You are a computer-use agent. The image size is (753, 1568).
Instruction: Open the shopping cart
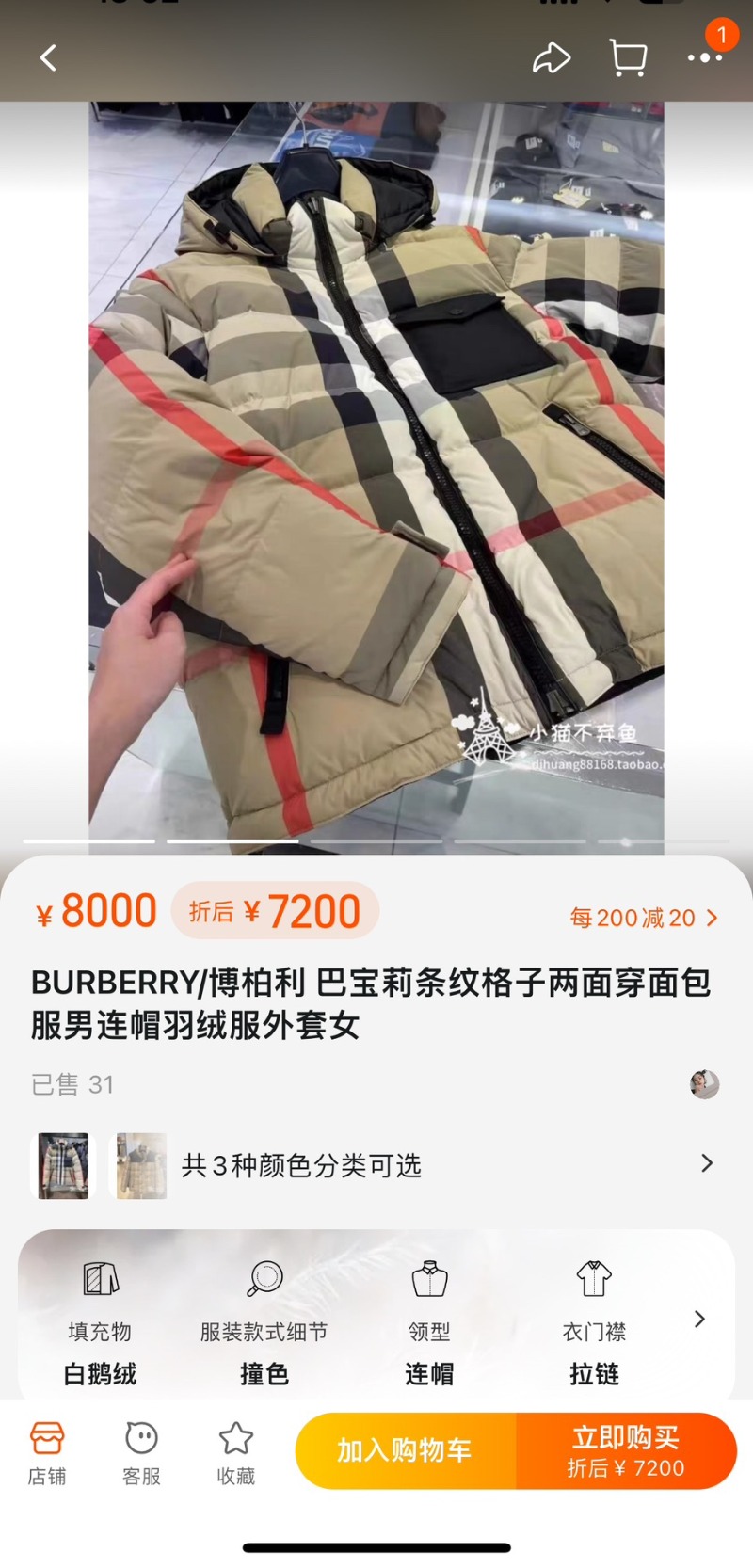click(x=628, y=58)
